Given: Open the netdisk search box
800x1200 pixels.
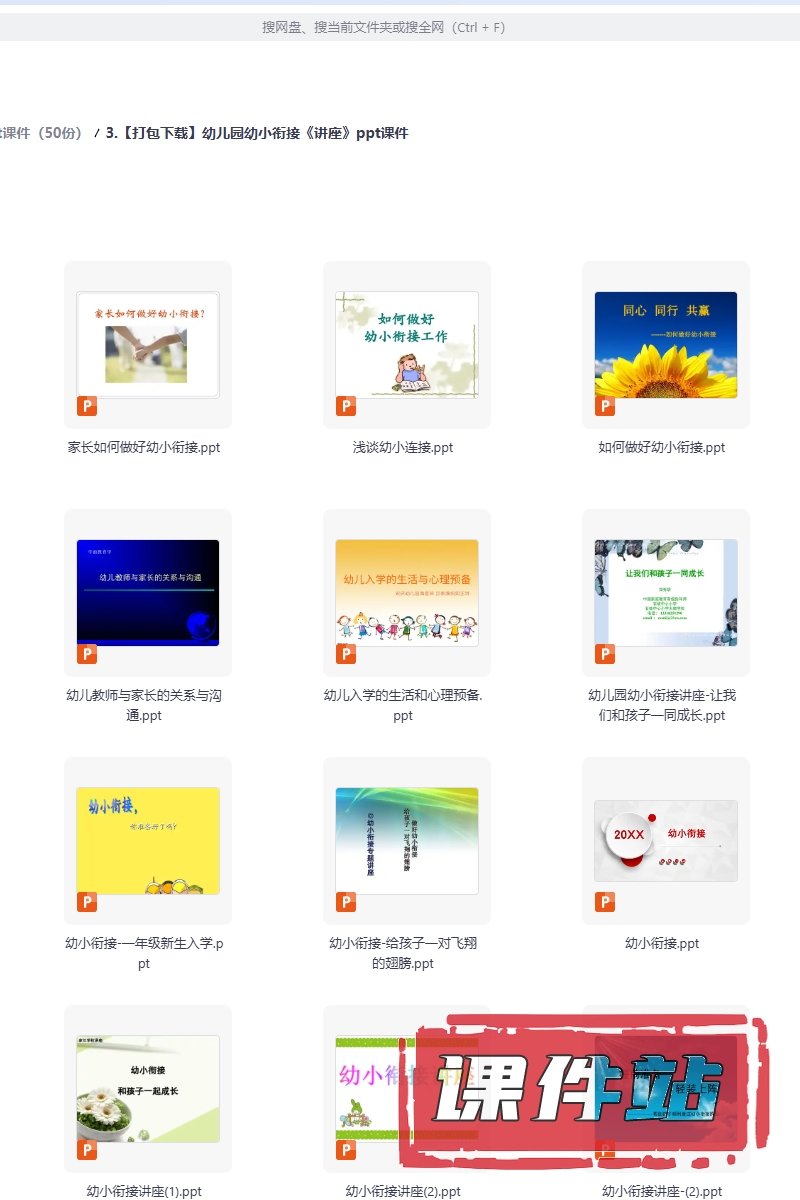Looking at the screenshot, I should tap(383, 27).
